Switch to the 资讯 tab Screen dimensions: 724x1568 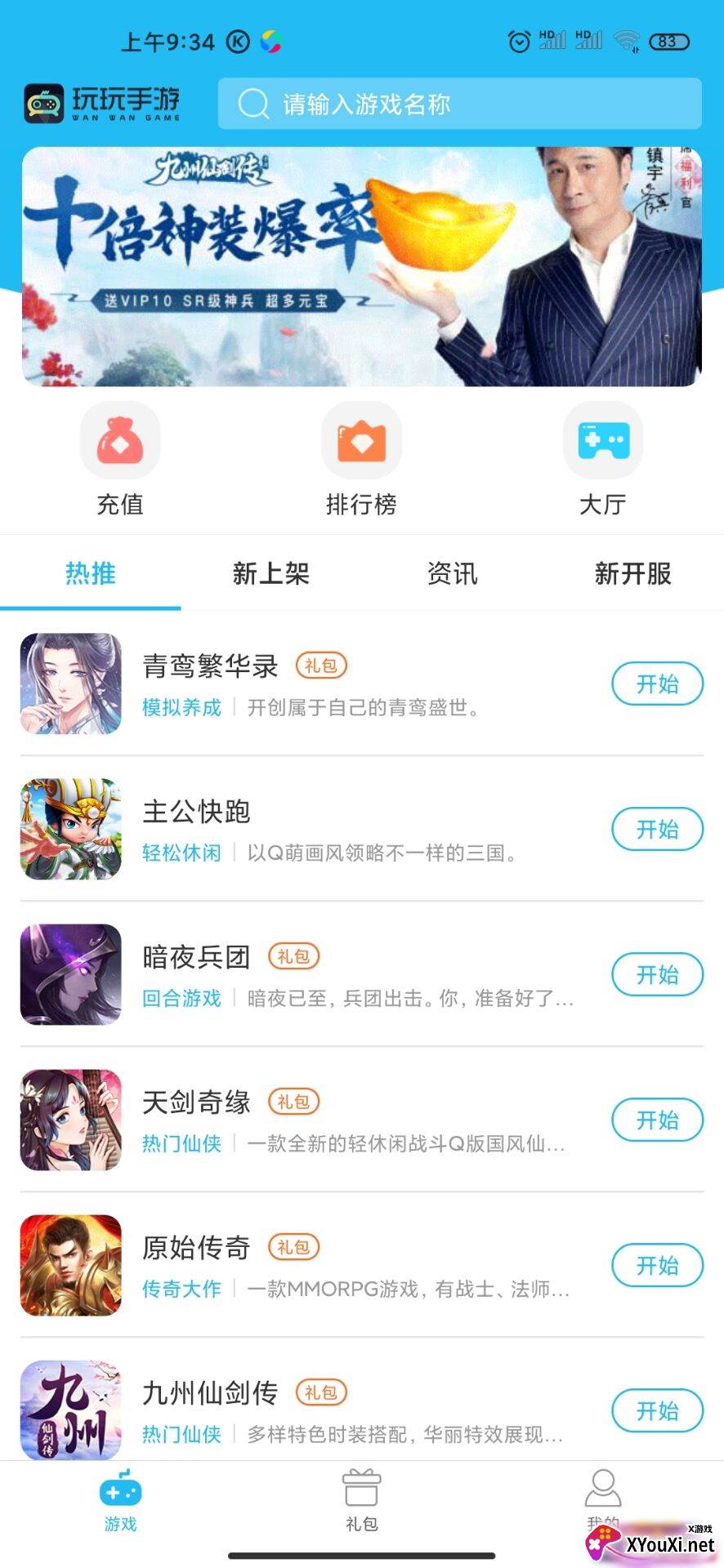452,573
